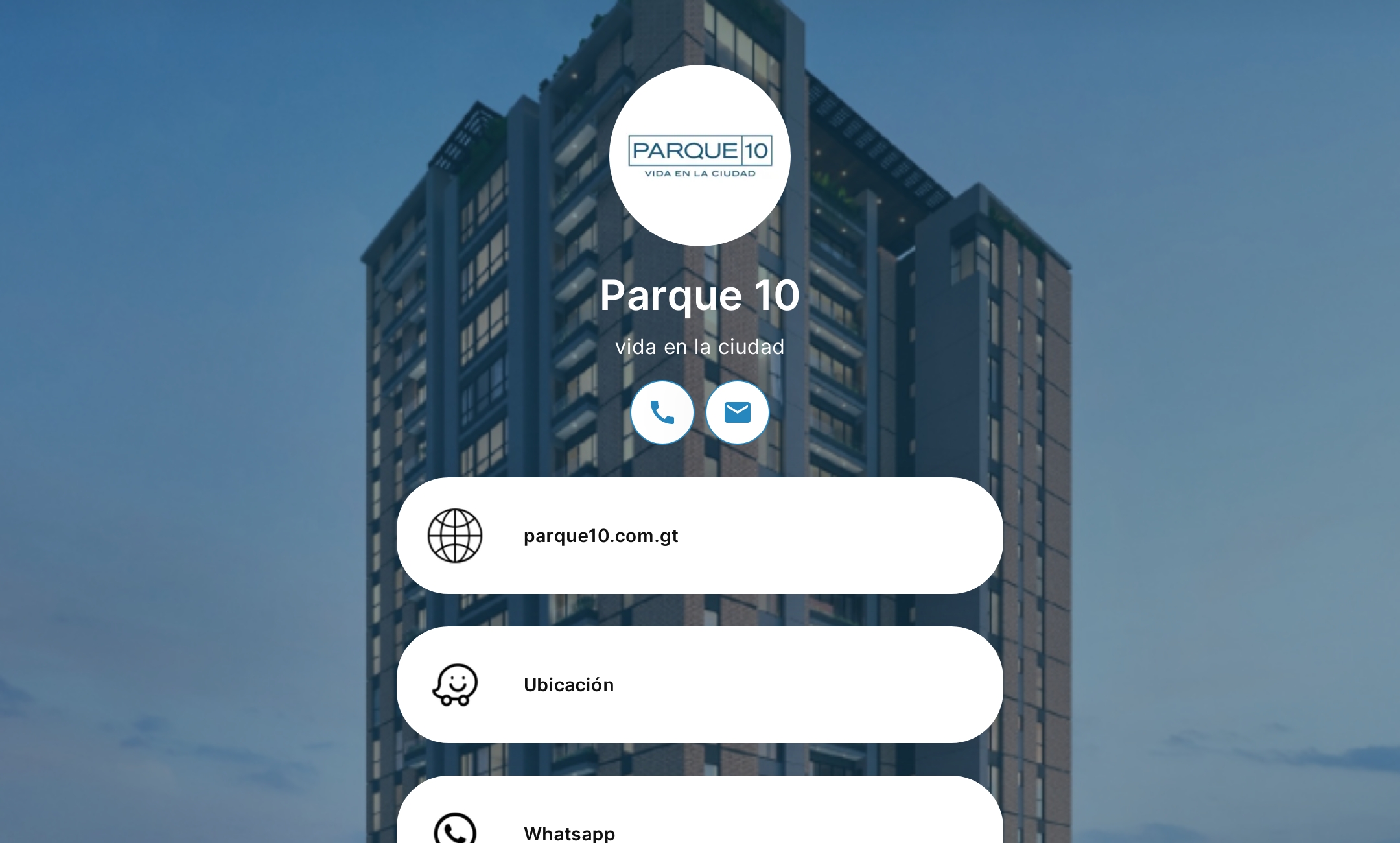This screenshot has height=843, width=1400.
Task: Open the Whatsapp link
Action: (x=699, y=822)
